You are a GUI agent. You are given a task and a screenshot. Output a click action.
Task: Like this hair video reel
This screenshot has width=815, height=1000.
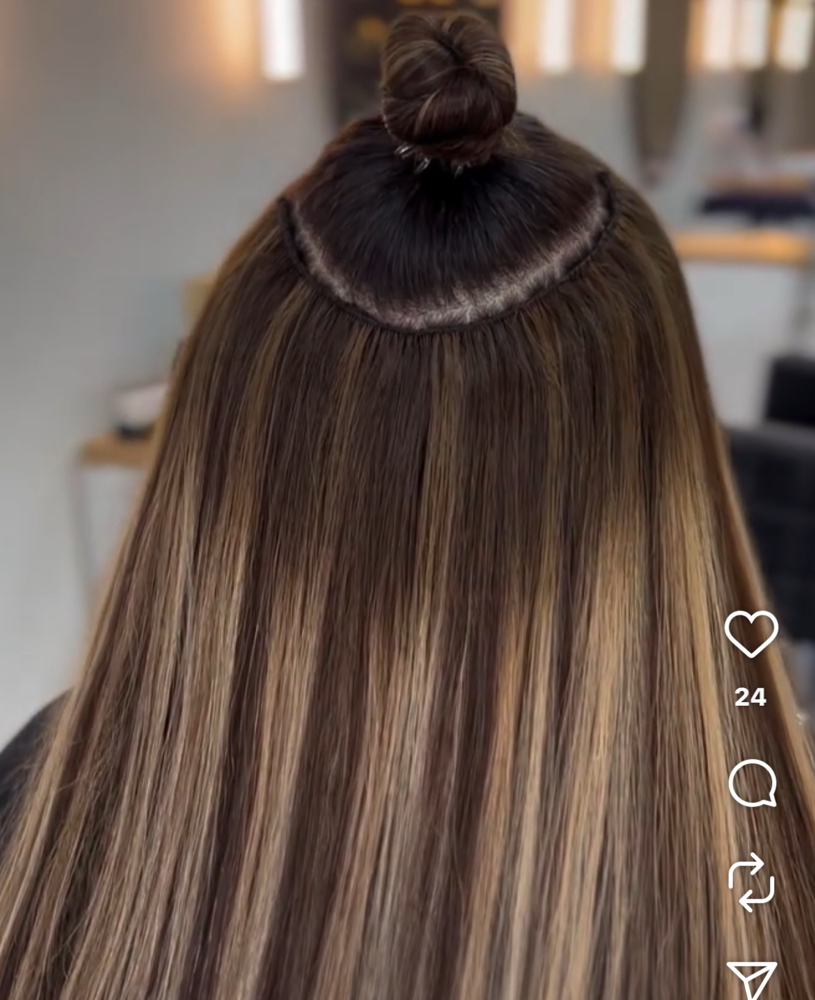pyautogui.click(x=751, y=634)
